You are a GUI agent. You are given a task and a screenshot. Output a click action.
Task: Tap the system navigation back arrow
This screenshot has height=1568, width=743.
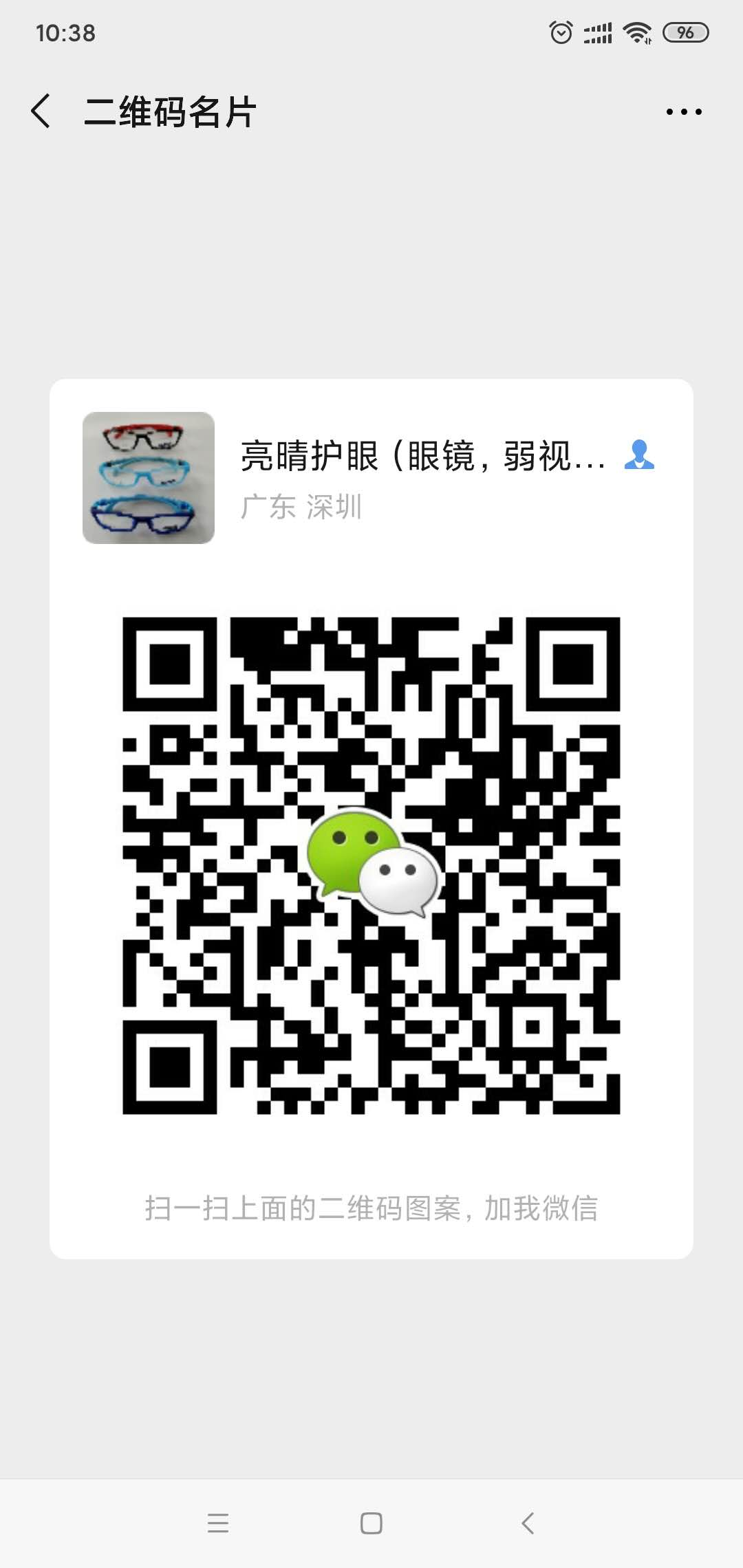click(x=527, y=1523)
